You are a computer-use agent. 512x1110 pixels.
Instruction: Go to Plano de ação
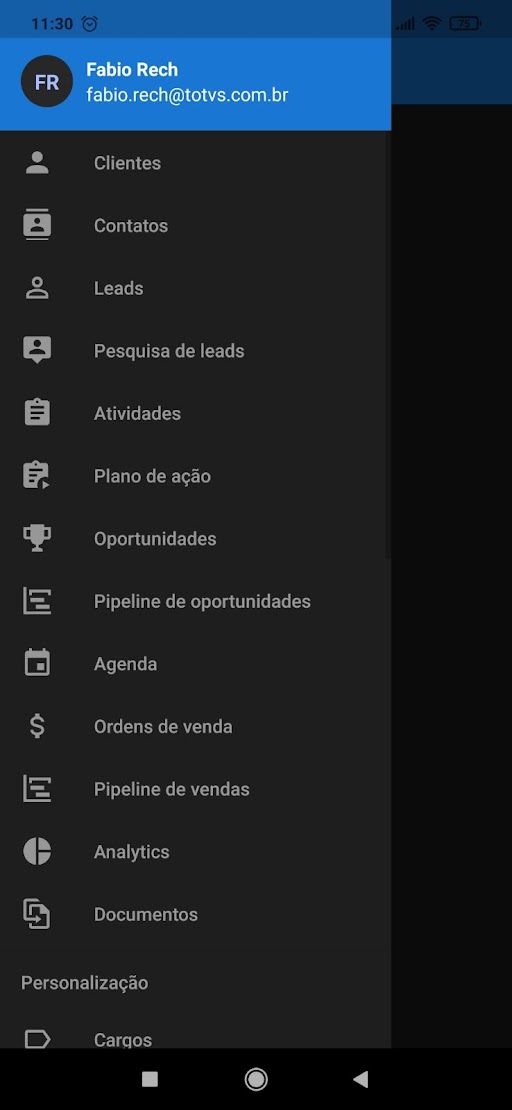[195, 476]
